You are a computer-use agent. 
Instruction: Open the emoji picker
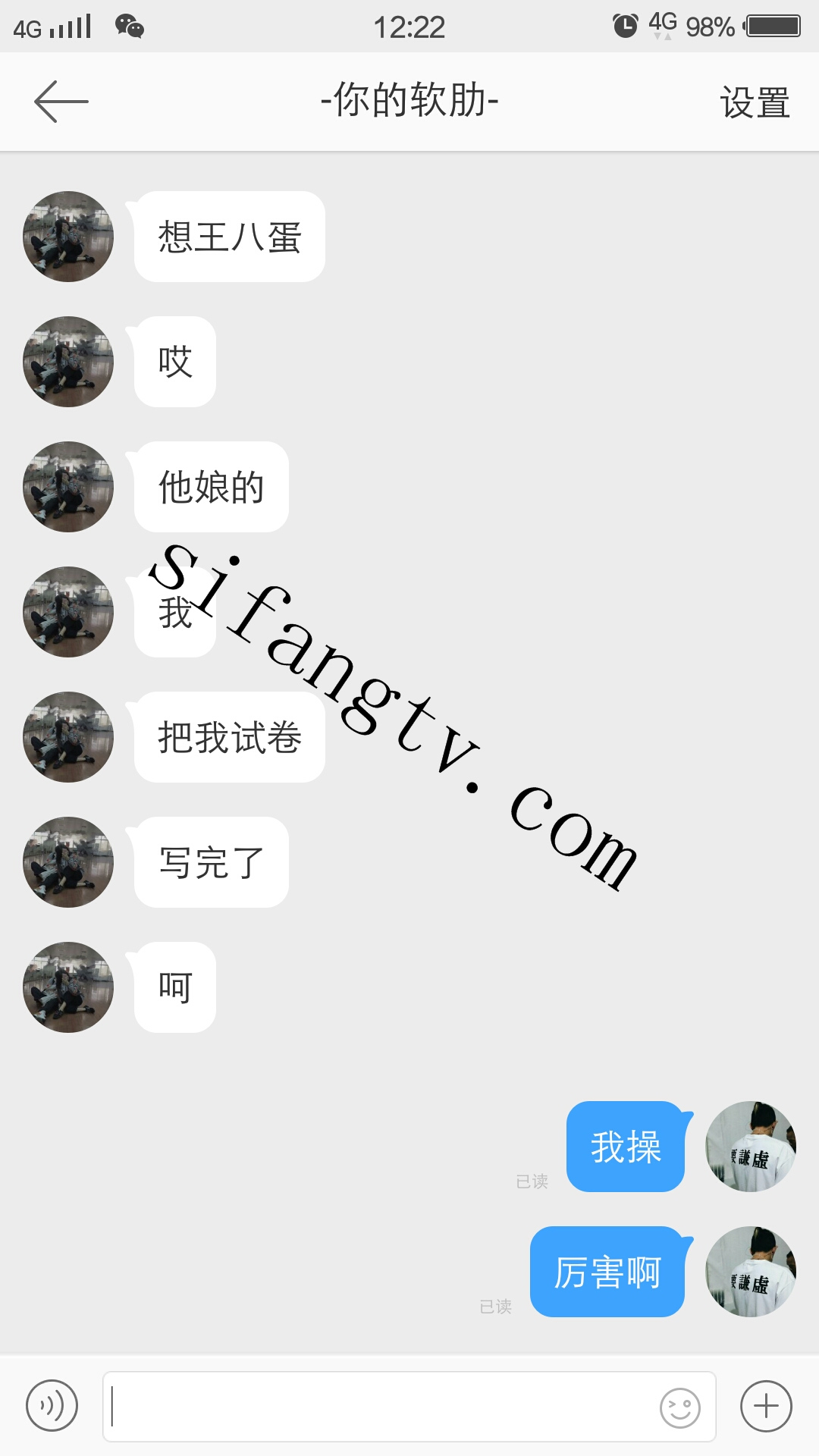[x=679, y=1407]
